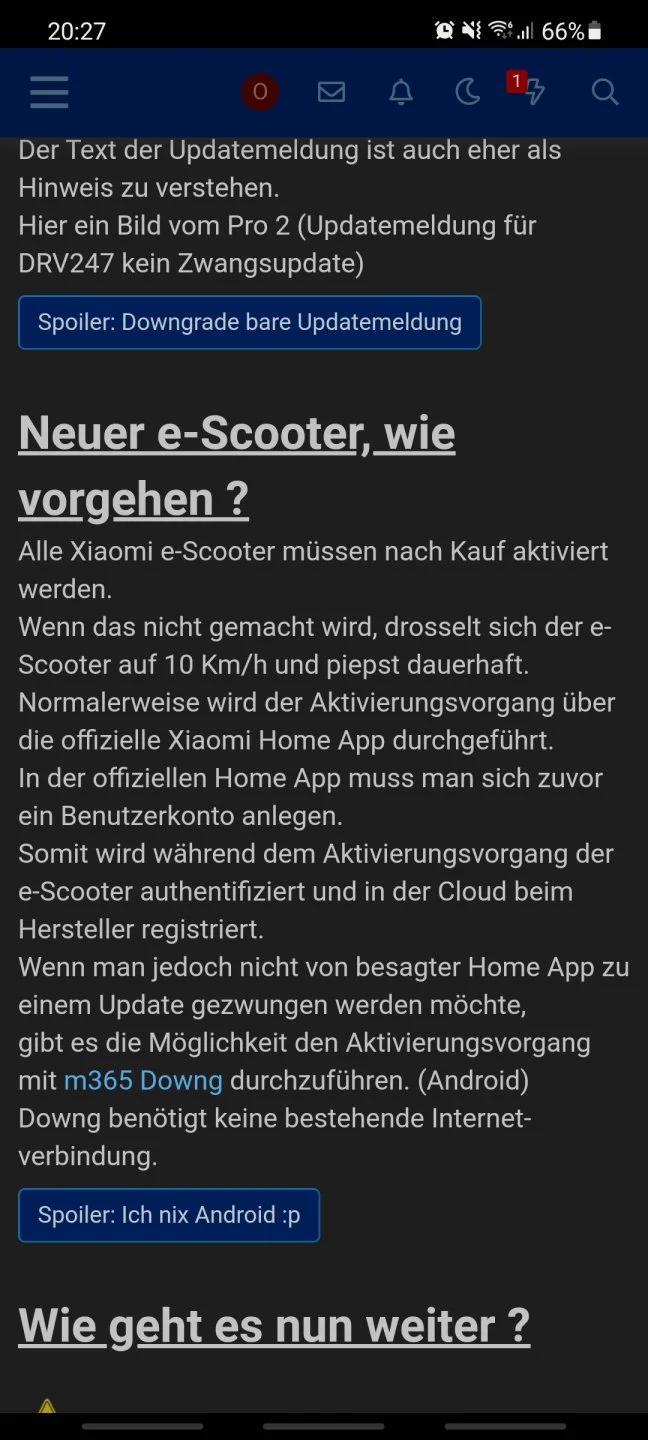This screenshot has width=648, height=1440.
Task: Follow the m365 Downg link
Action: (143, 1081)
